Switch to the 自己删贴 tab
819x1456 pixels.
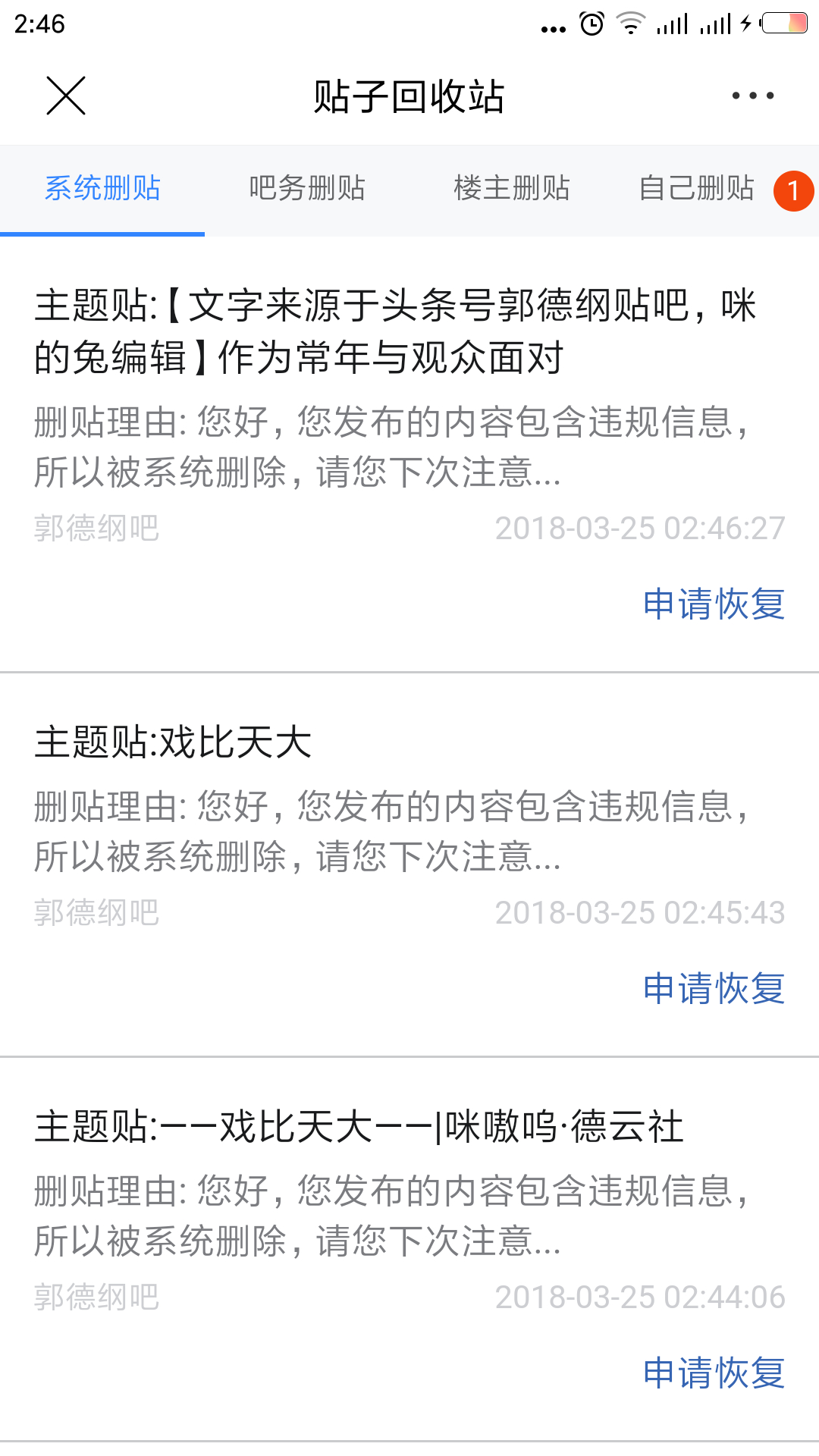pos(698,188)
